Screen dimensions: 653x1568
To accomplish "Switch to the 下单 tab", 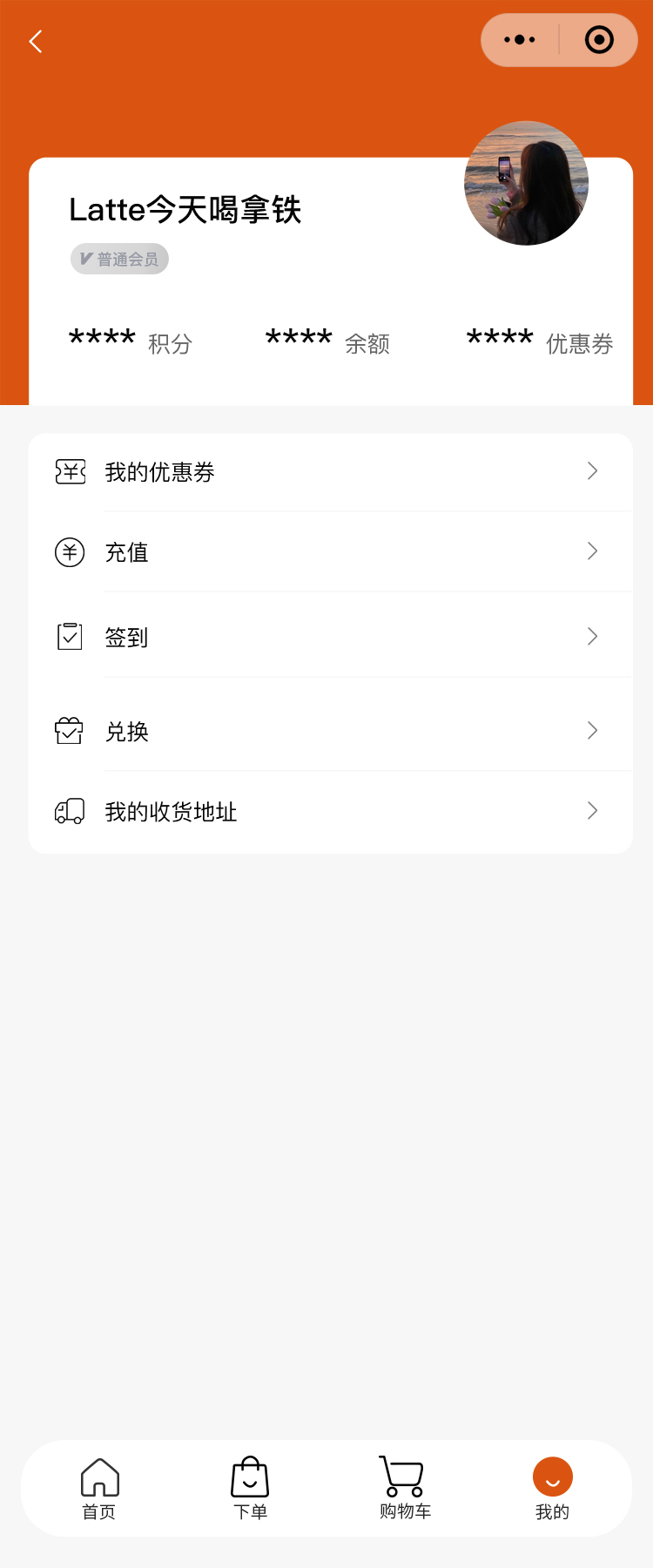I will coord(250,1488).
